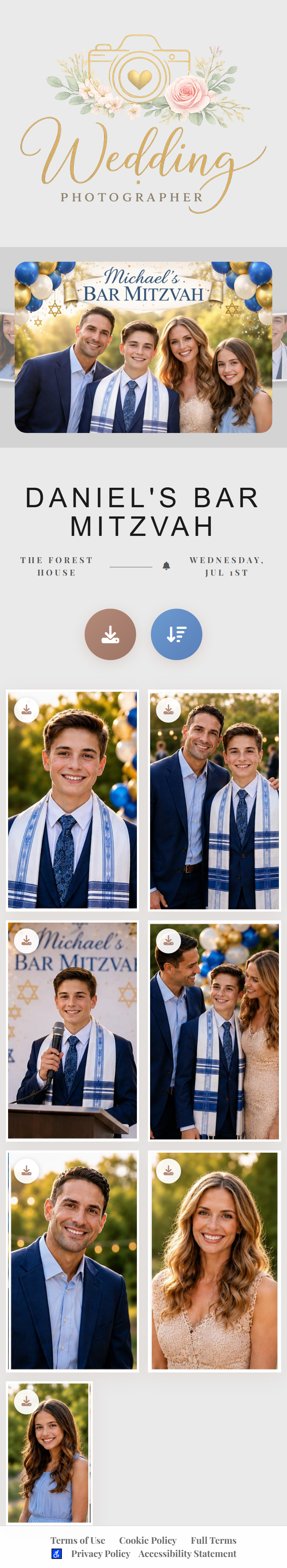Open Full Terms link
Image resolution: width=287 pixels, height=1568 pixels.
(x=214, y=1540)
